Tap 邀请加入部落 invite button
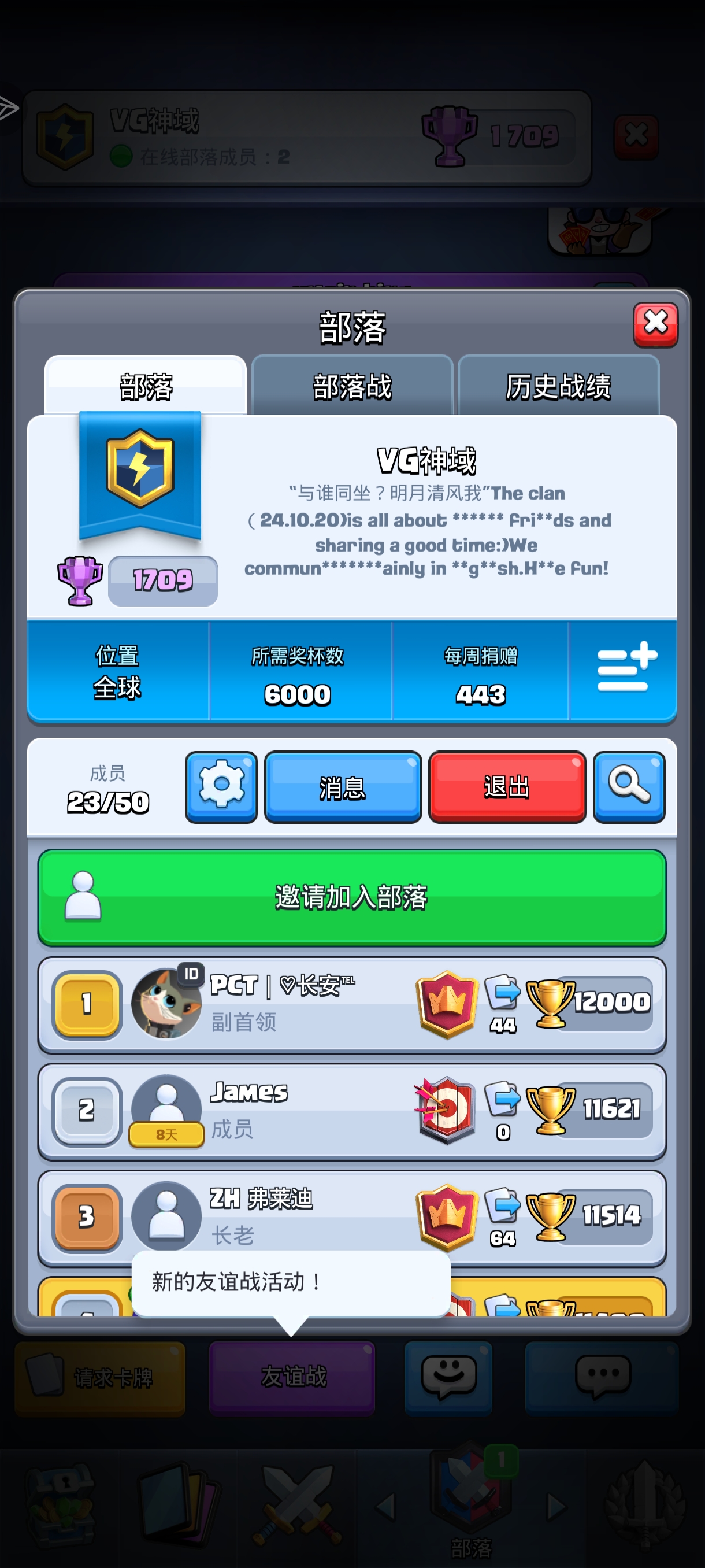The width and height of the screenshot is (705, 1568). (351, 897)
